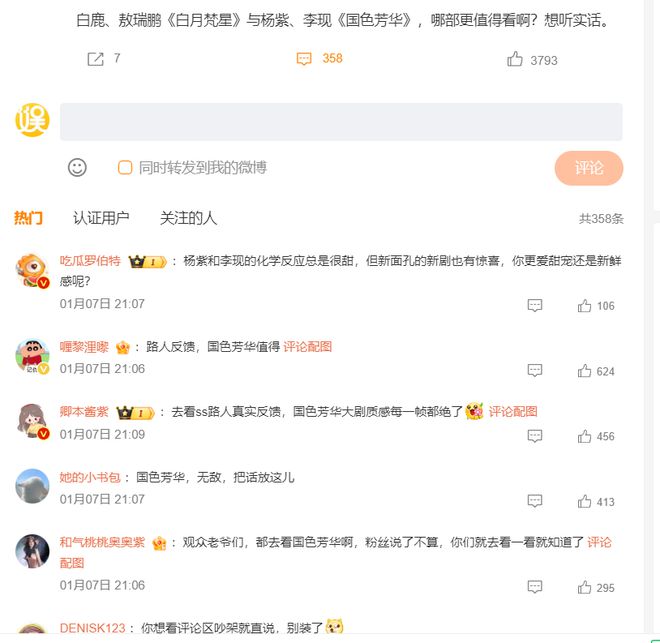Switch to the 关注的人 tab
Image resolution: width=660 pixels, height=643 pixels.
point(188,217)
